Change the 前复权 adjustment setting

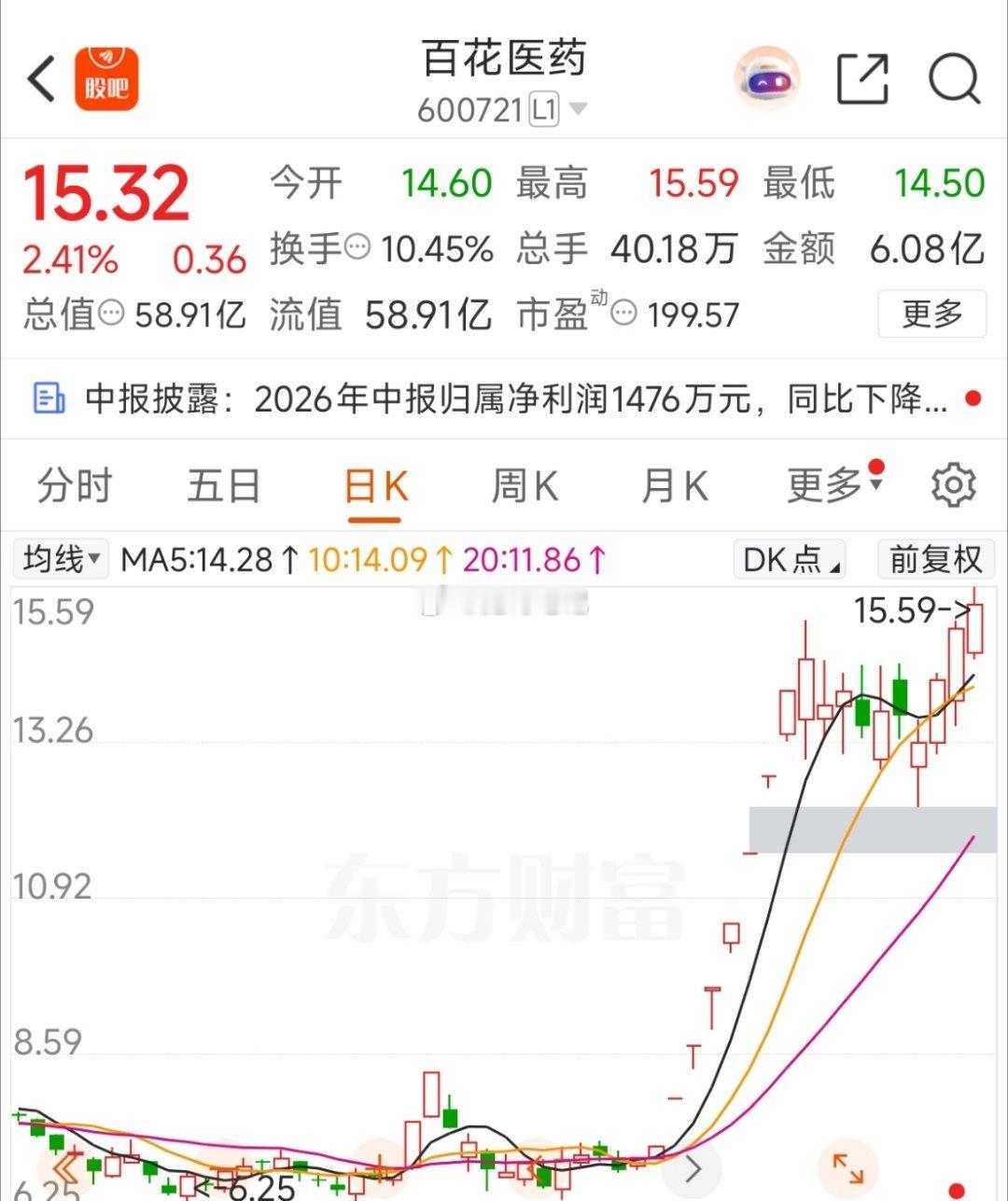tap(935, 559)
